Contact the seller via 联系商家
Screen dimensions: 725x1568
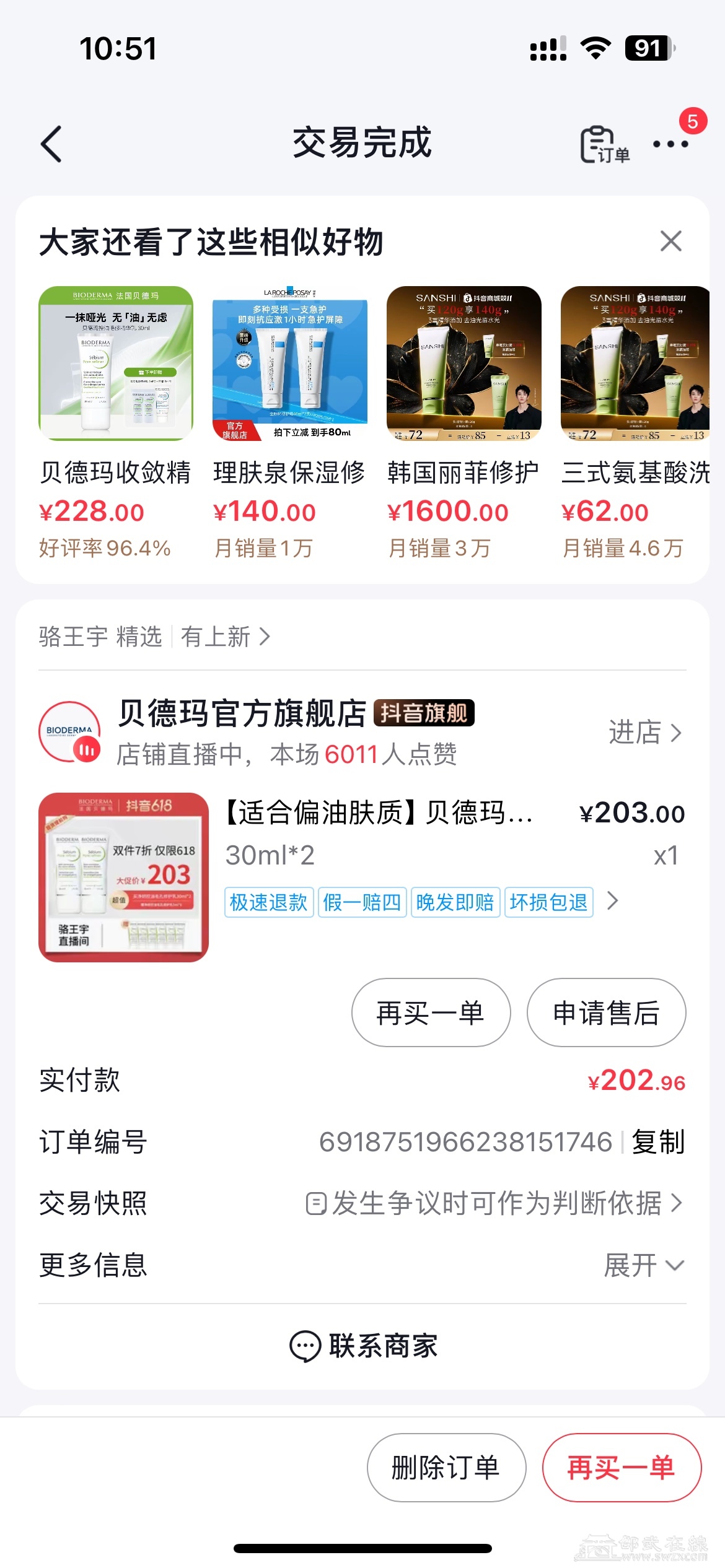363,1346
